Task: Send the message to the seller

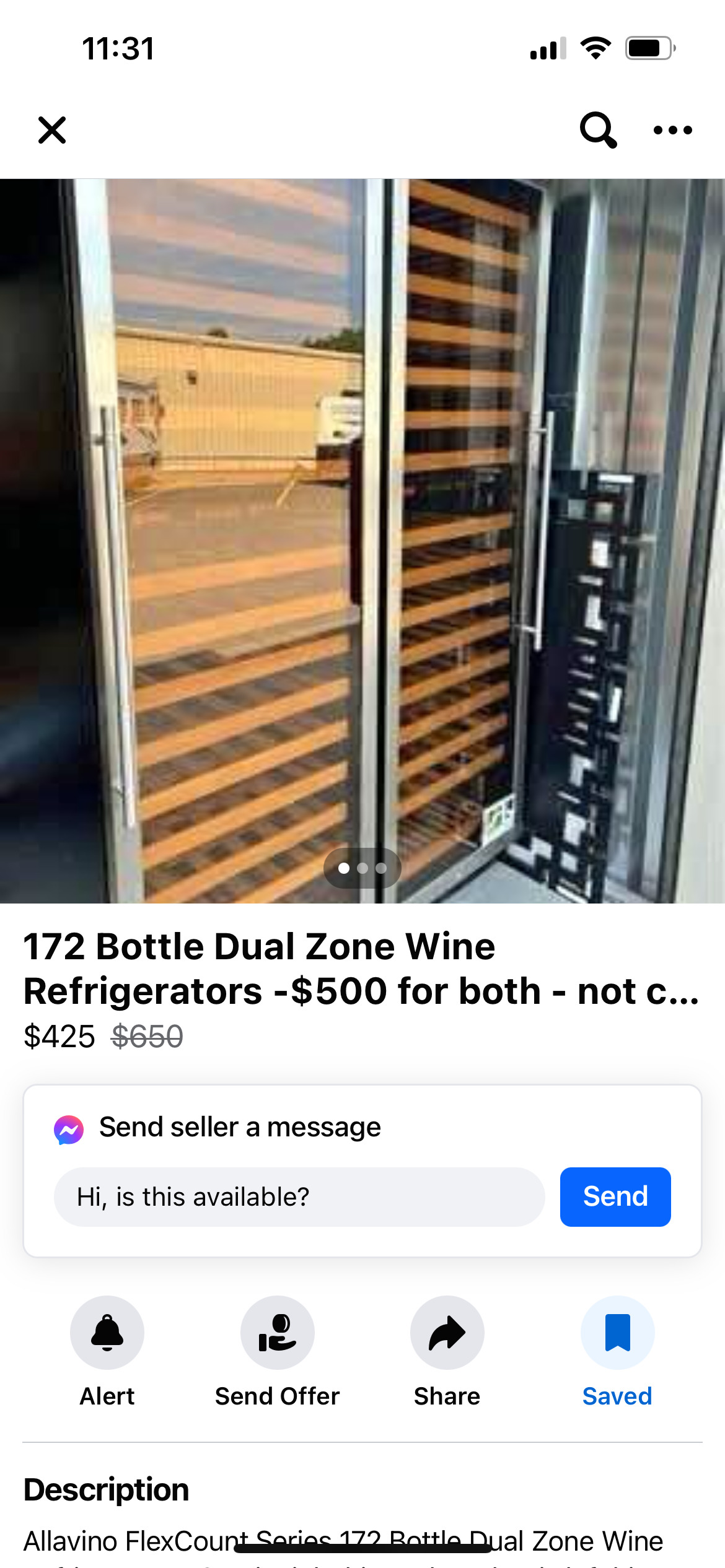Action: [615, 1196]
